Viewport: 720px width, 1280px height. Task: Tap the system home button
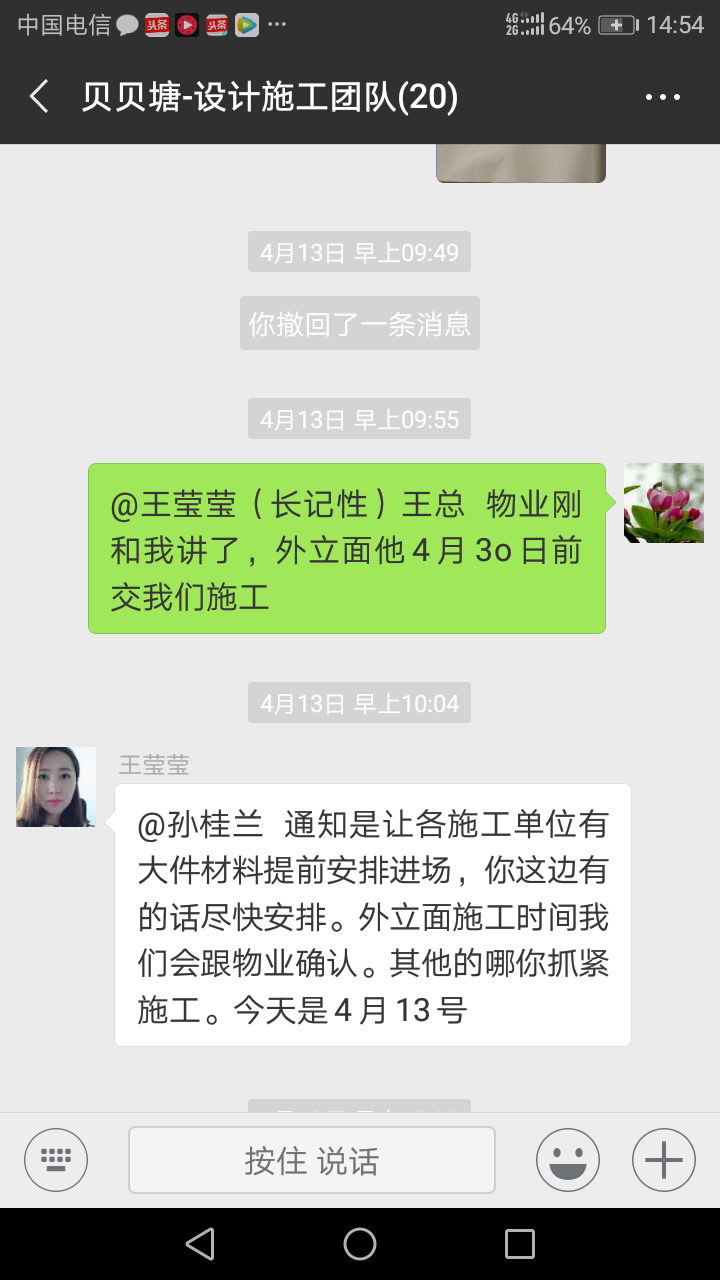pyautogui.click(x=360, y=1244)
